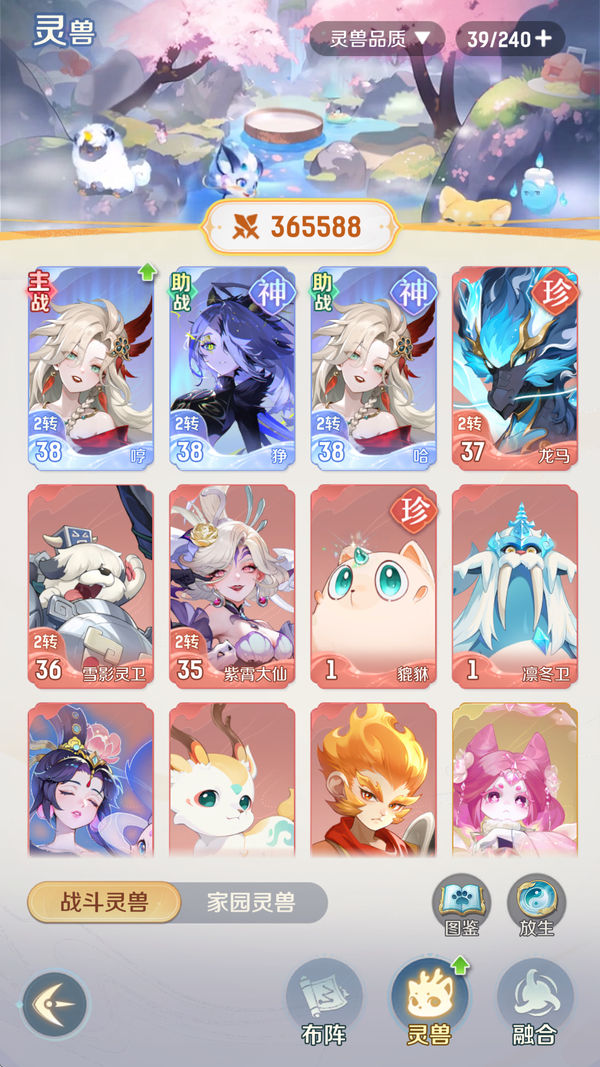Screen dimensions: 600x1067
Task: Select the assist beast card 挣
Action: click(x=233, y=368)
